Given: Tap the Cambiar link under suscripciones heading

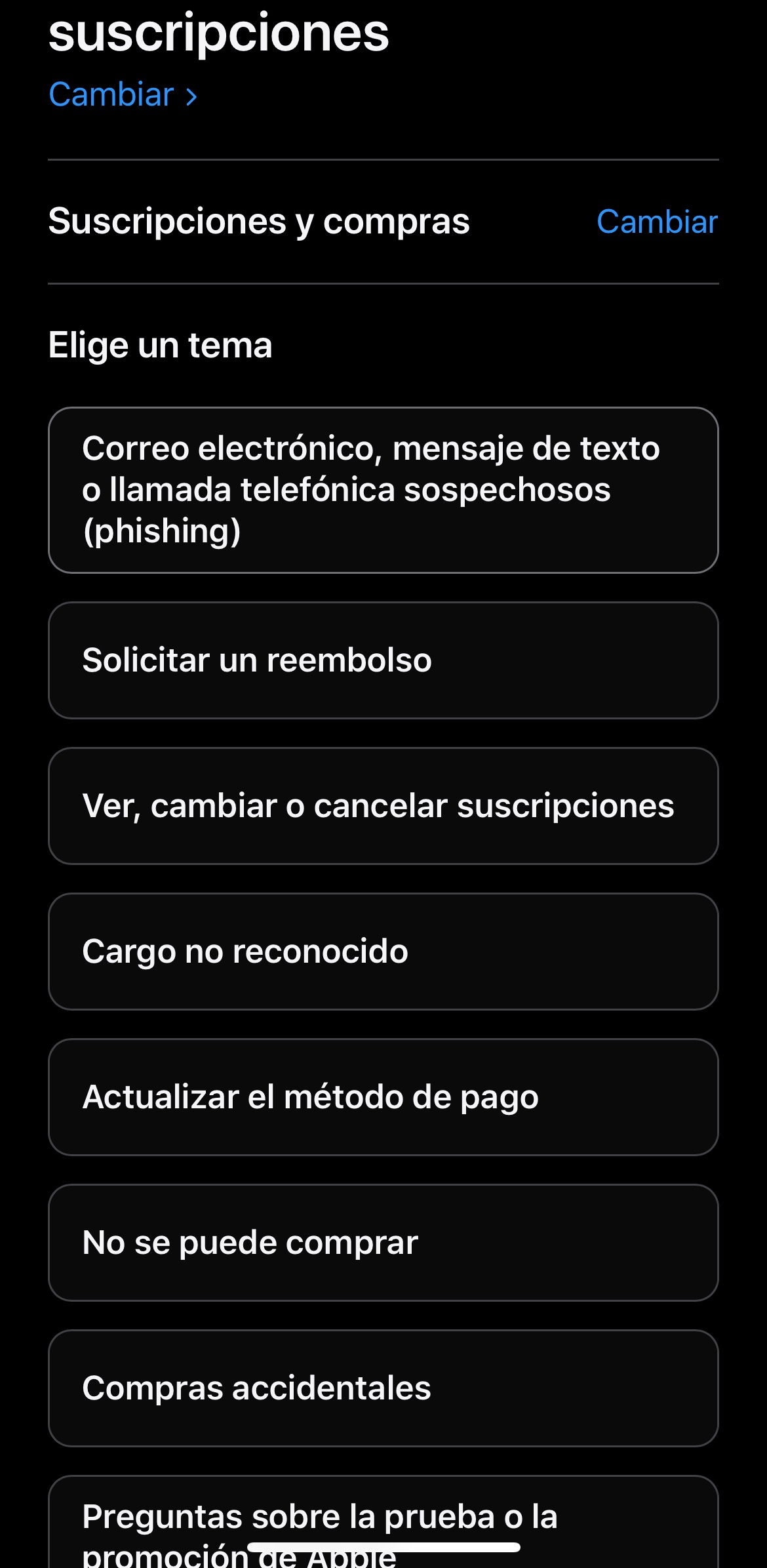Looking at the screenshot, I should point(123,95).
